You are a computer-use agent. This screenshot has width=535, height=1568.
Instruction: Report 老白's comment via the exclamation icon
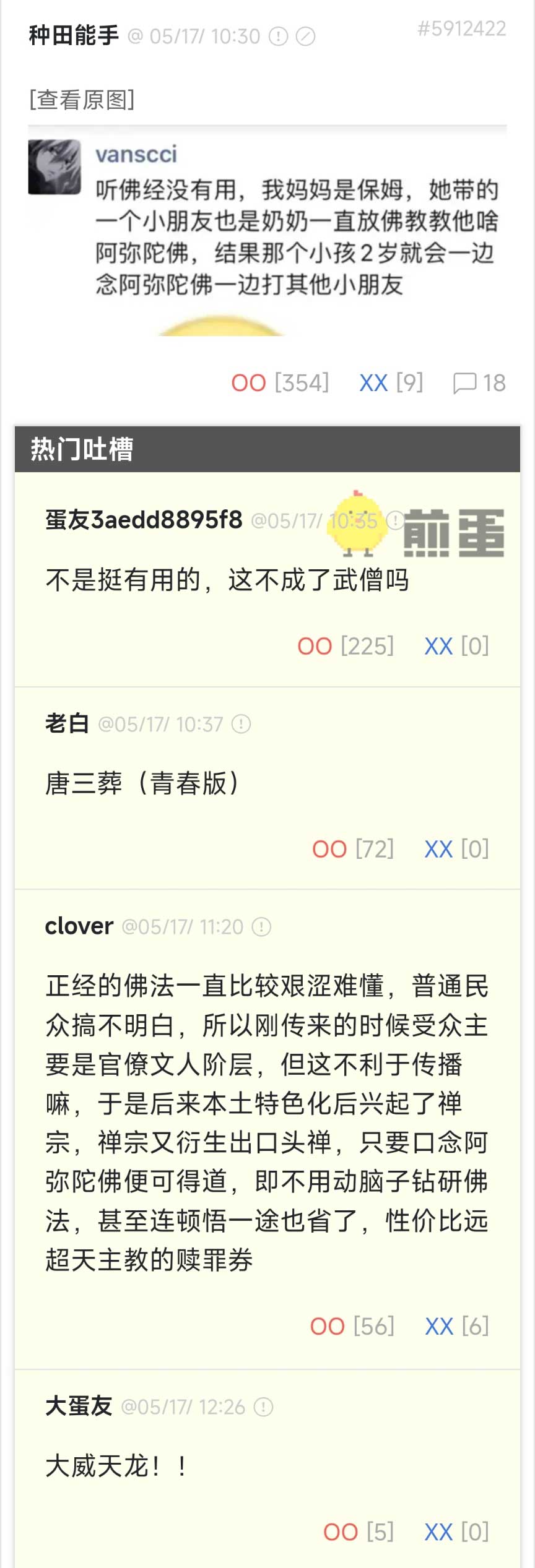click(241, 724)
